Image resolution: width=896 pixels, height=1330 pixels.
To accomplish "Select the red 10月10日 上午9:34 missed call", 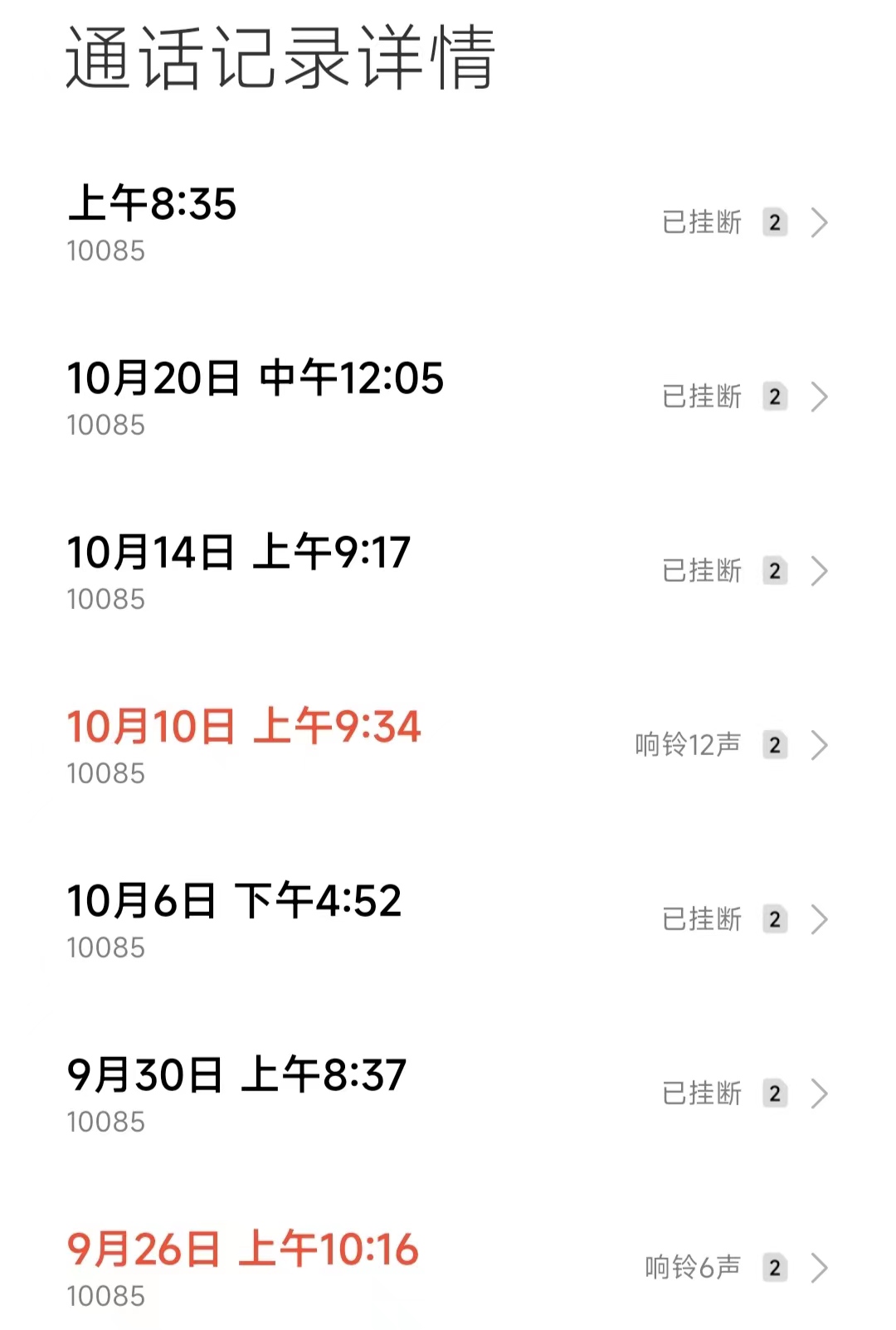I will pos(245,728).
